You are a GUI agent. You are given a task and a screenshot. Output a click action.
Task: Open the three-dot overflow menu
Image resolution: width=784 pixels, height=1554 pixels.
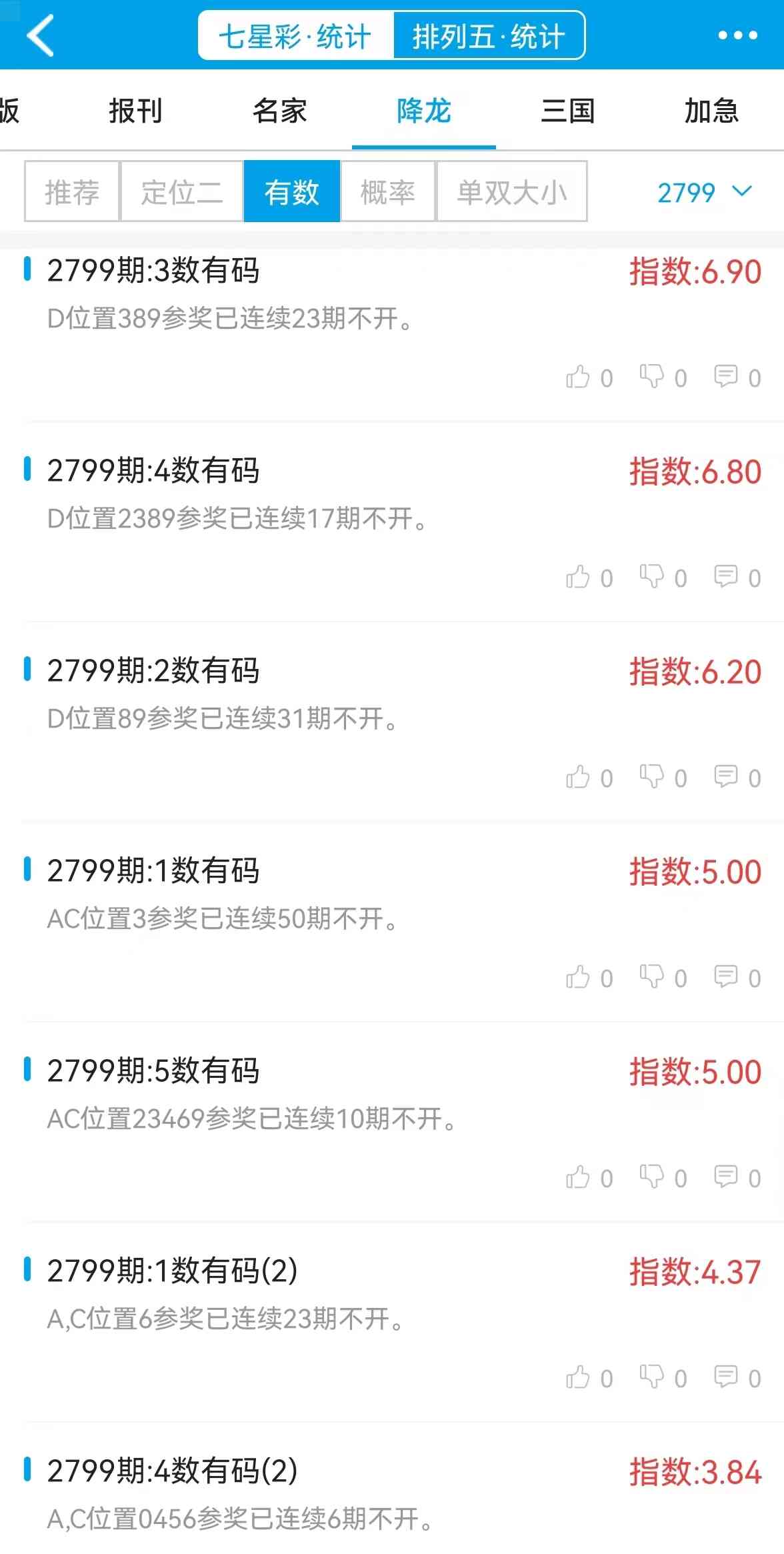coord(737,35)
